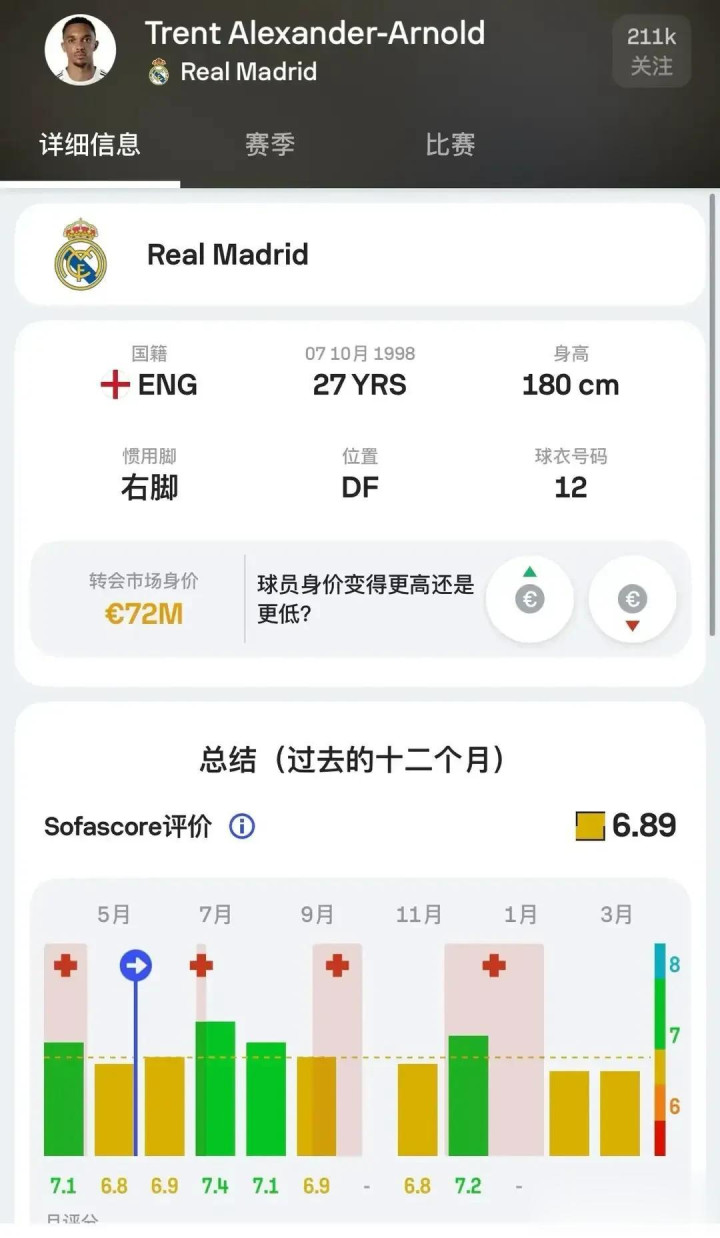720x1238 pixels.
Task: Switch to the 赛季 tab
Action: pyautogui.click(x=270, y=144)
